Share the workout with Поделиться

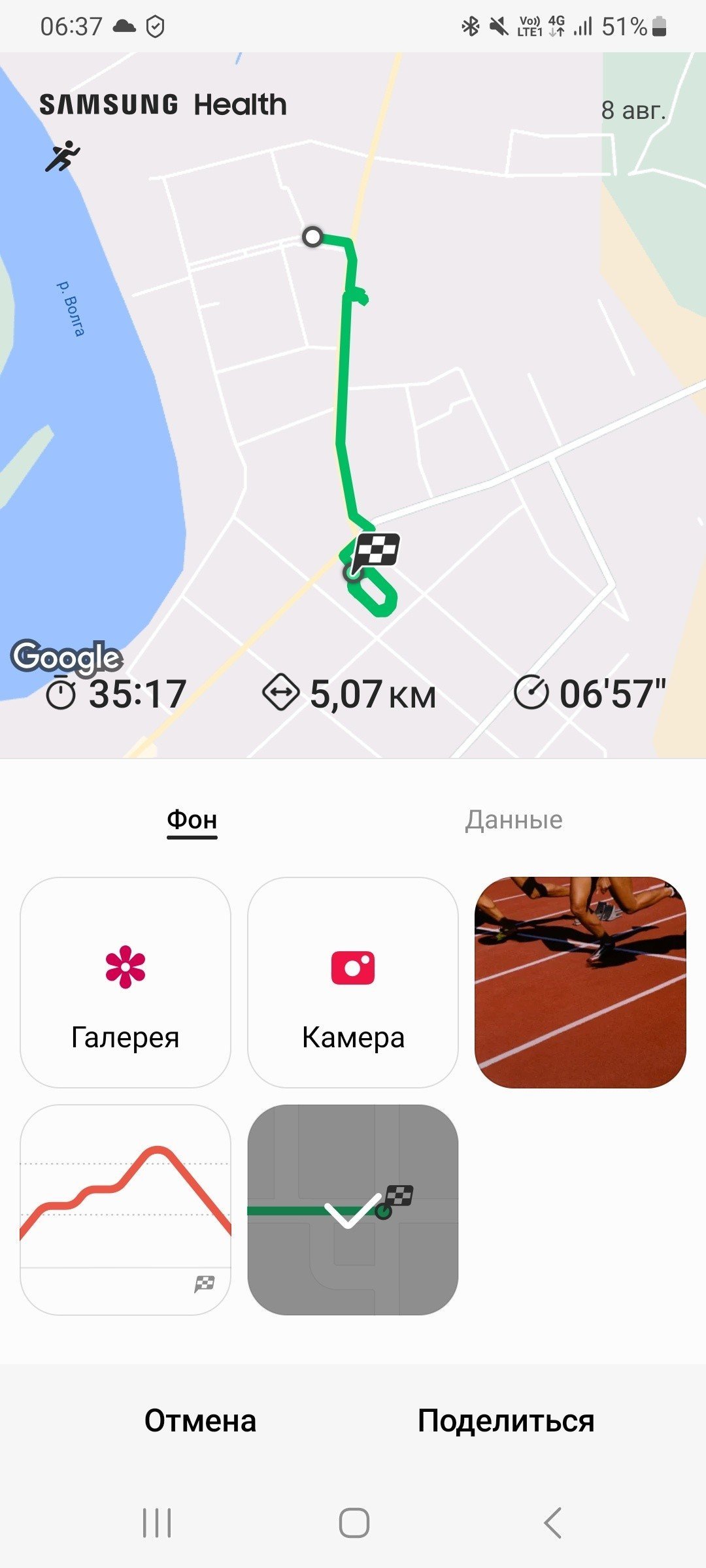tap(506, 1420)
